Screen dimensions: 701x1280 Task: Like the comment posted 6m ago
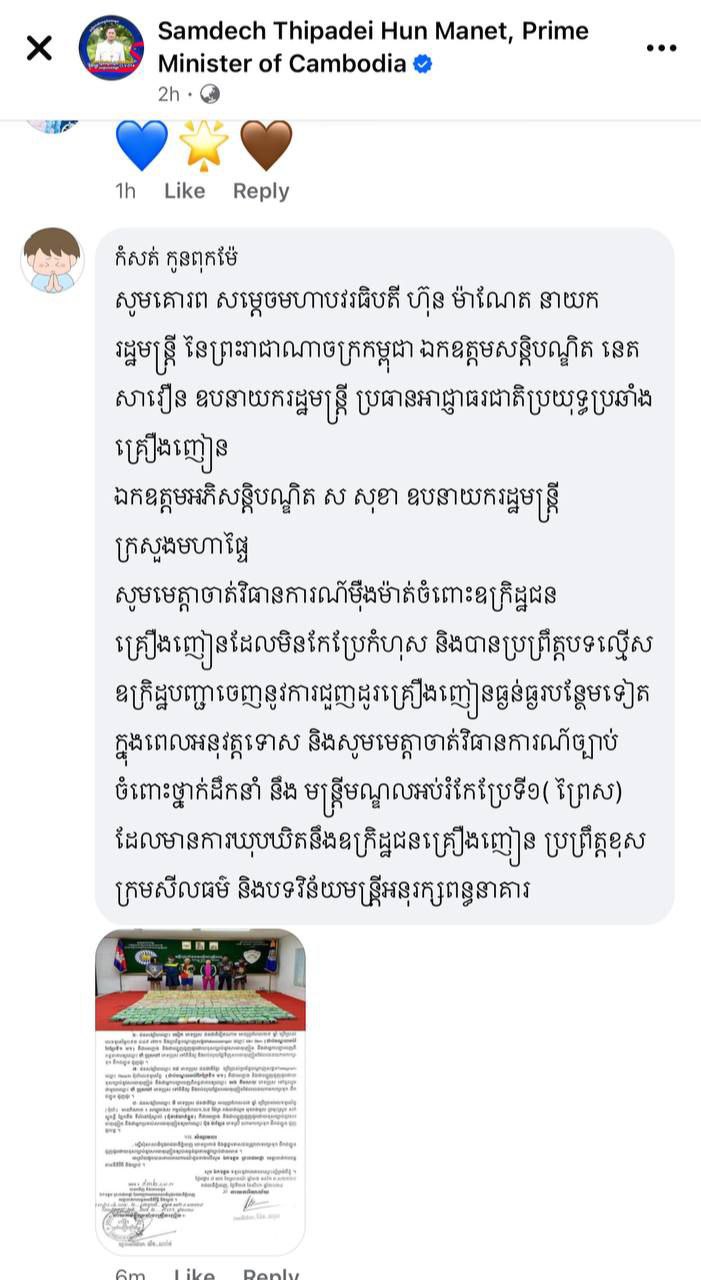(x=194, y=1273)
